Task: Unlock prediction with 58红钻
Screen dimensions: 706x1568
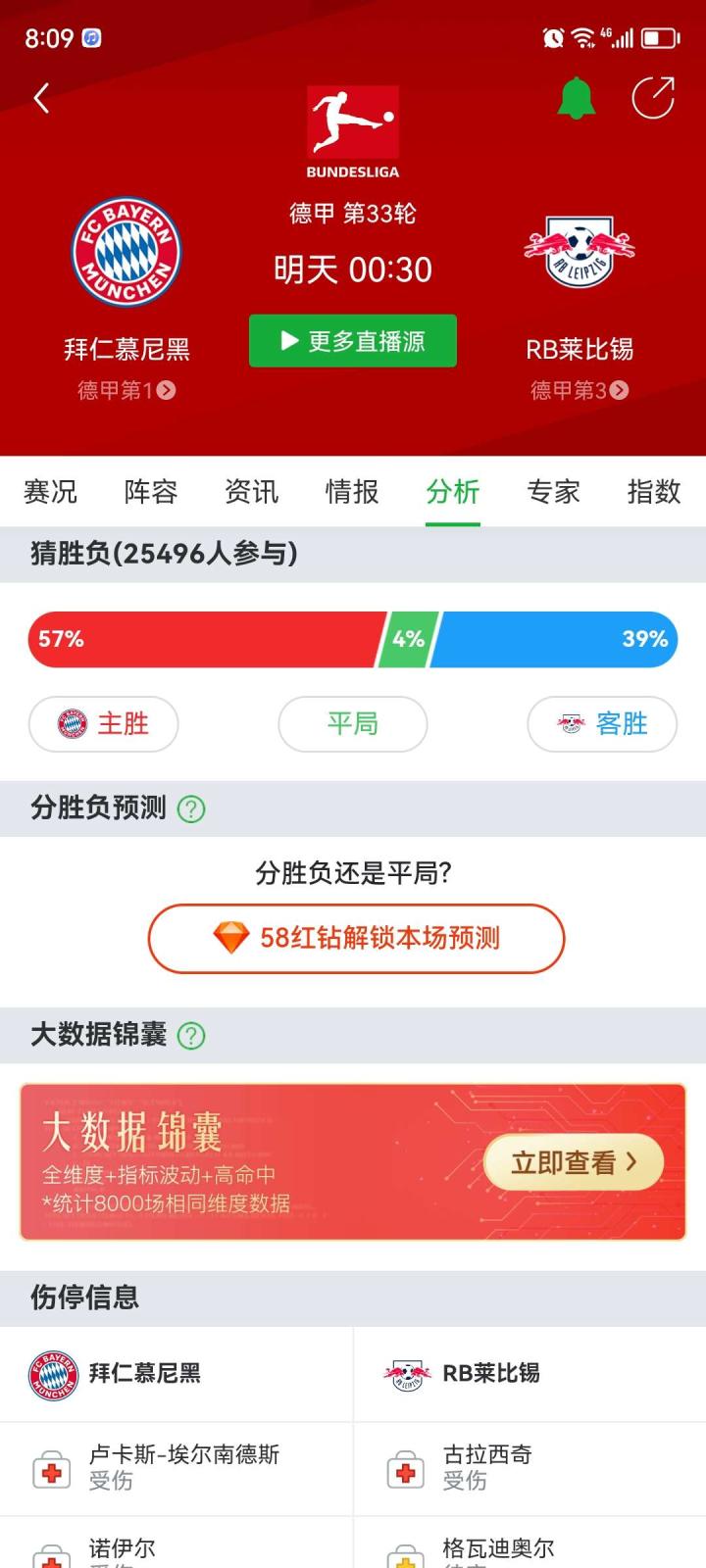Action: pos(356,938)
